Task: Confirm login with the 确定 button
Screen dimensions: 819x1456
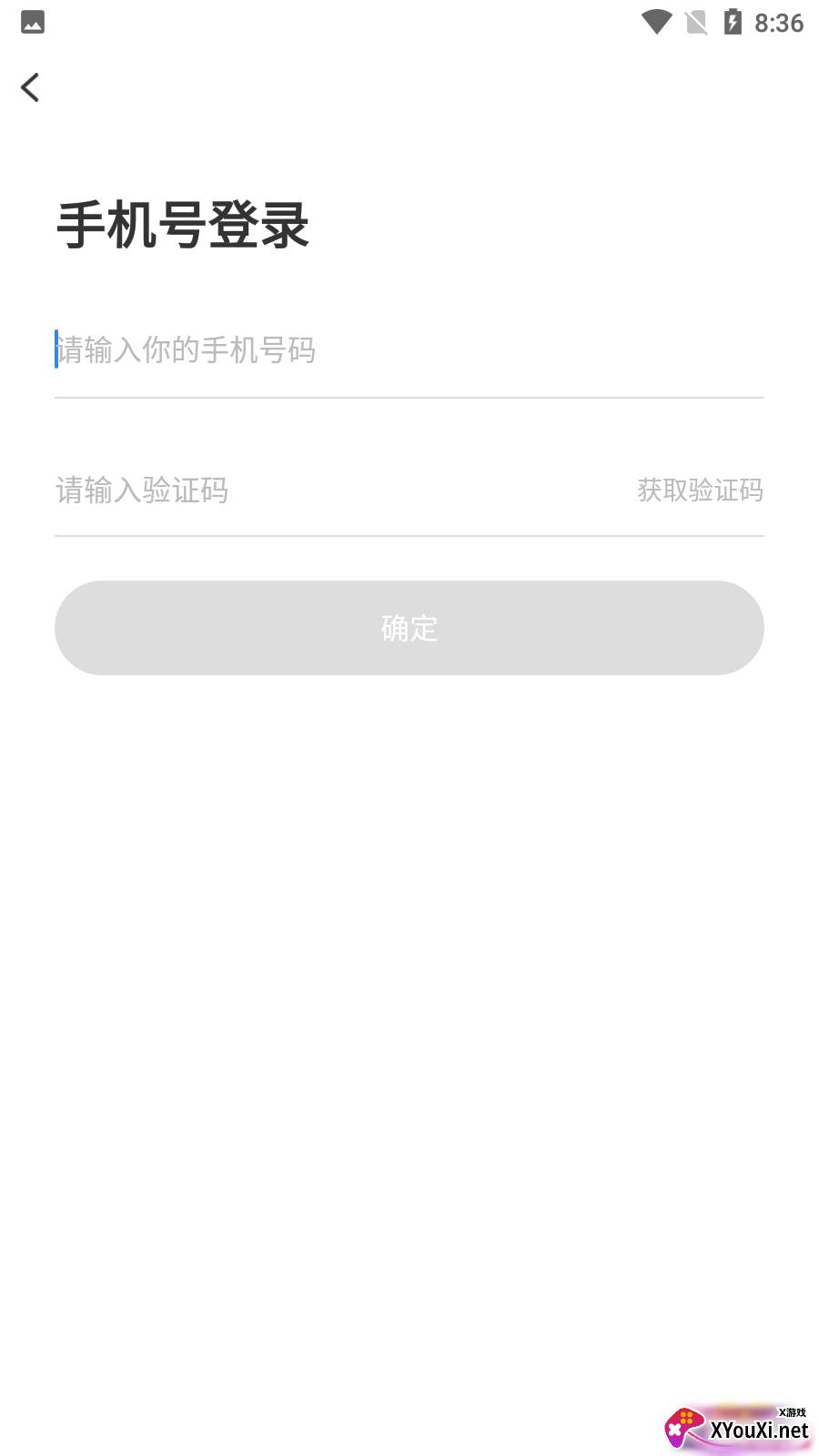Action: click(409, 628)
